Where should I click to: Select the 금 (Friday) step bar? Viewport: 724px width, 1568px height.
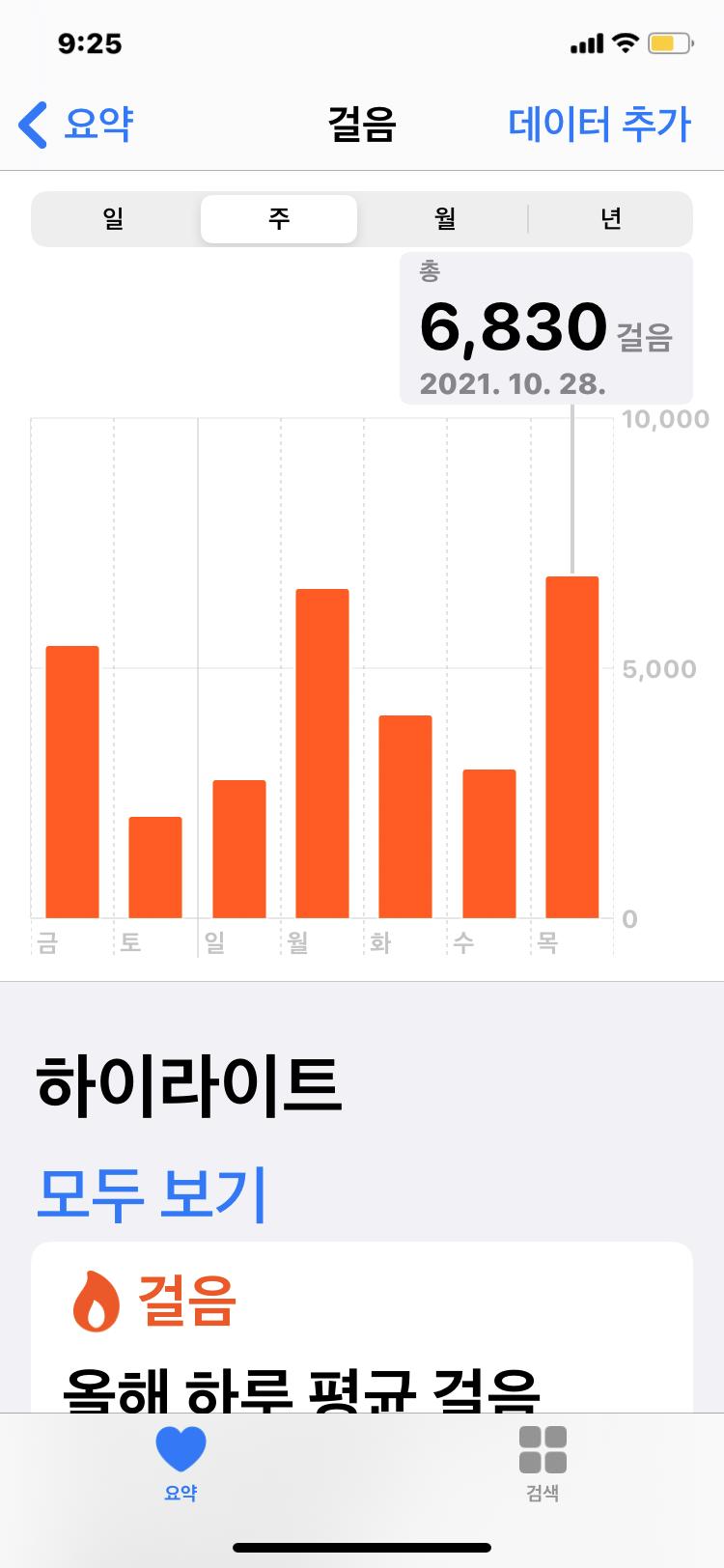click(x=72, y=782)
